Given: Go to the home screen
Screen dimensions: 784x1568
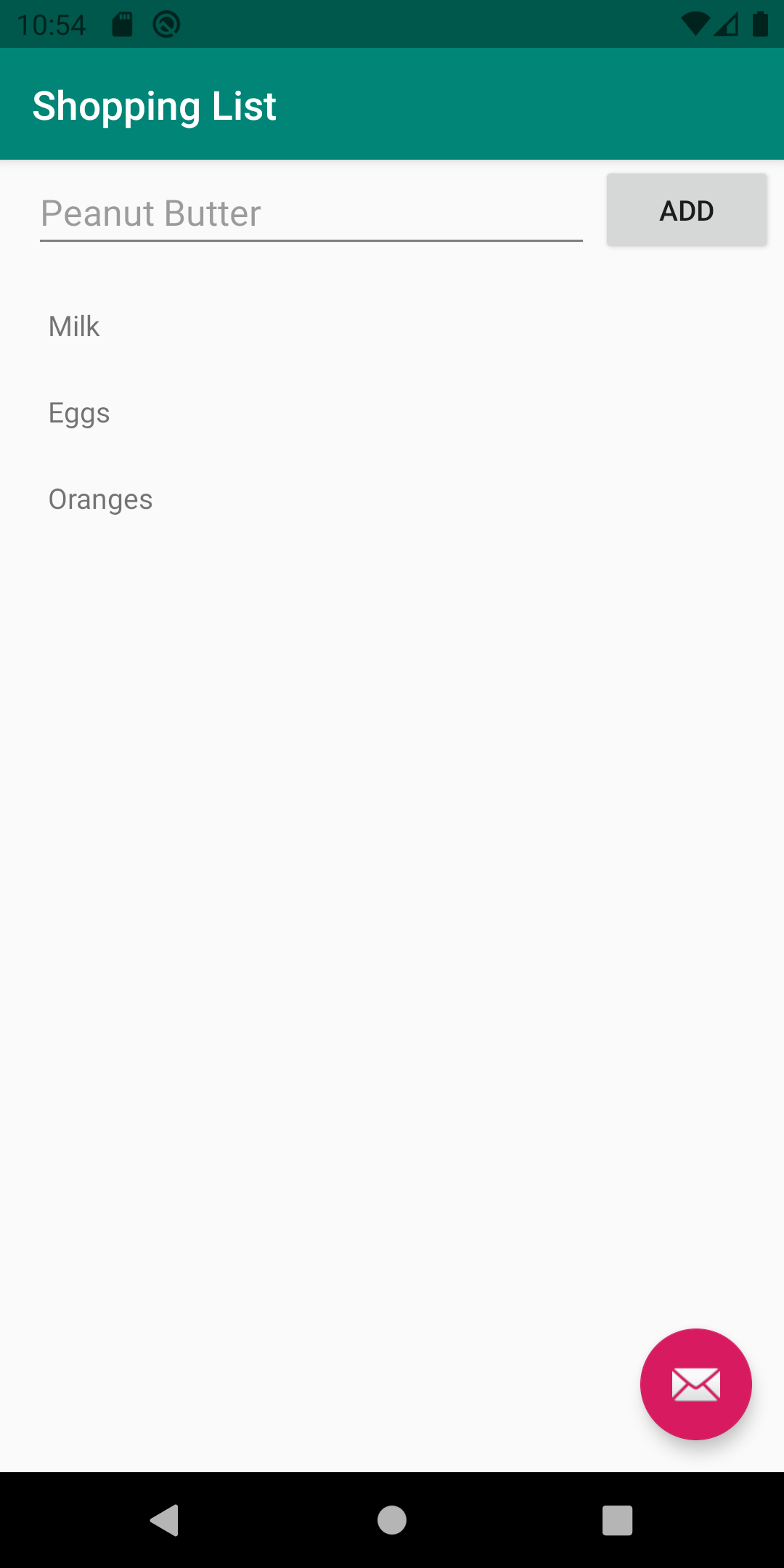Looking at the screenshot, I should pos(392,1519).
